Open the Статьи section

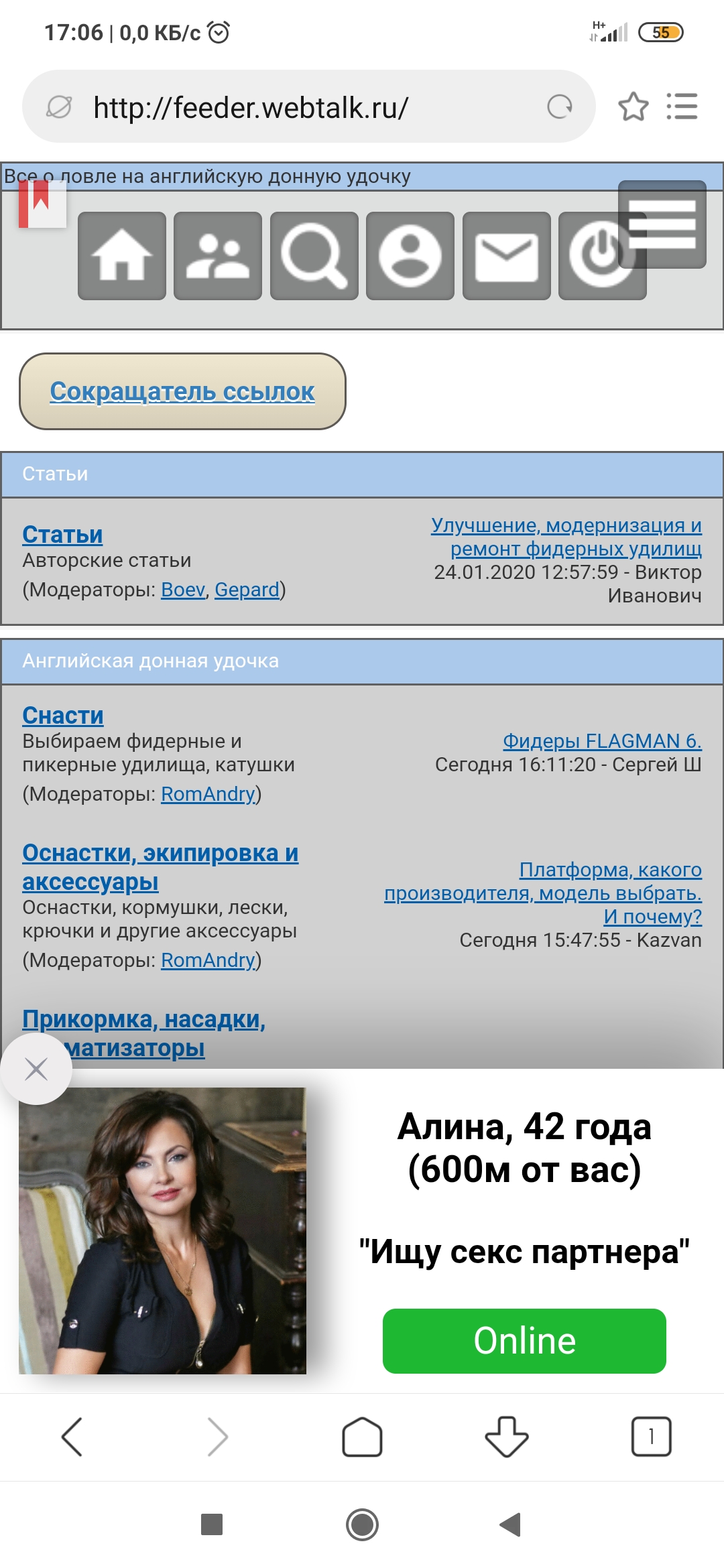[62, 535]
